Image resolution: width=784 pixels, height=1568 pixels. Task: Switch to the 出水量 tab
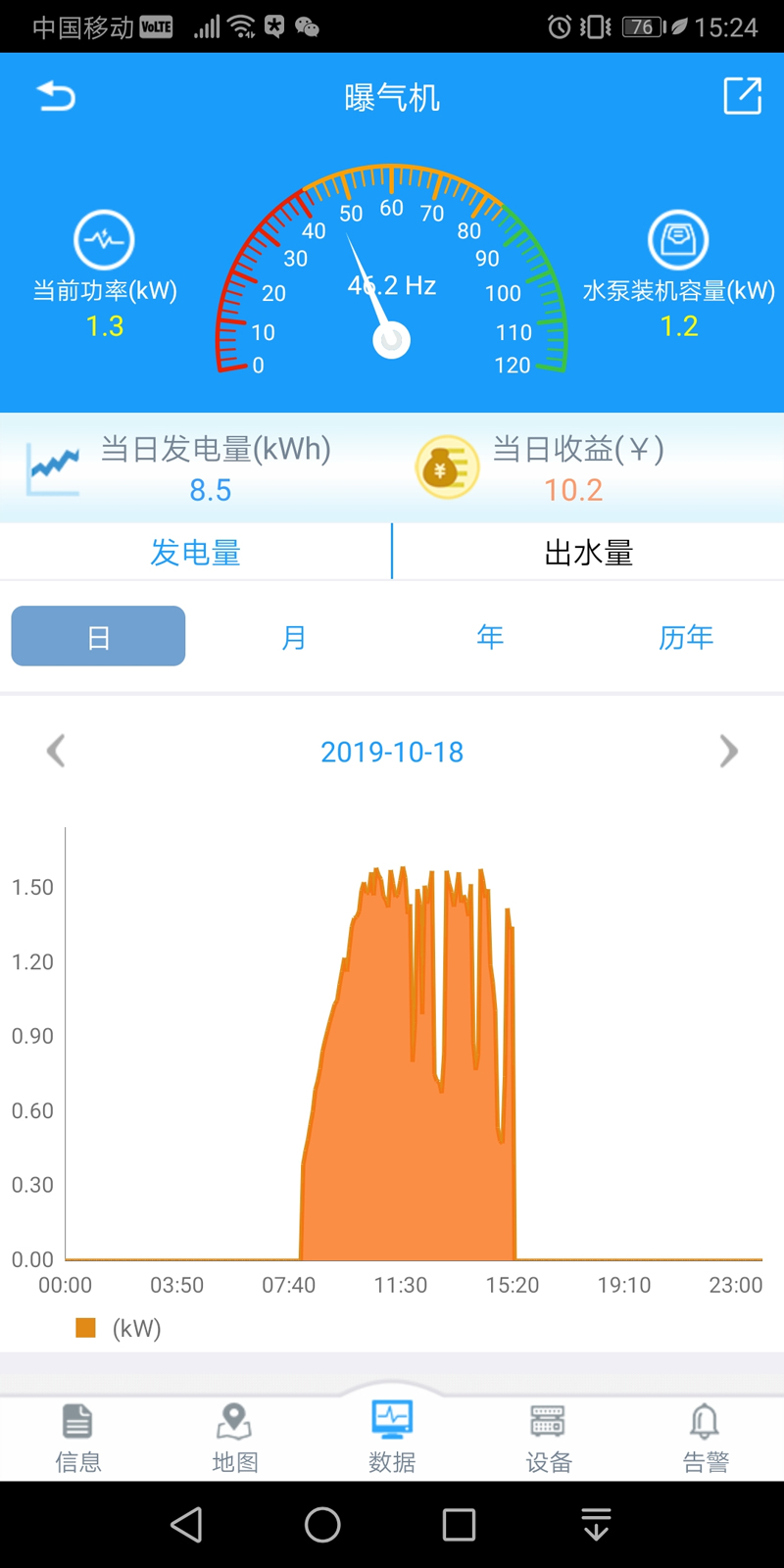click(x=589, y=553)
